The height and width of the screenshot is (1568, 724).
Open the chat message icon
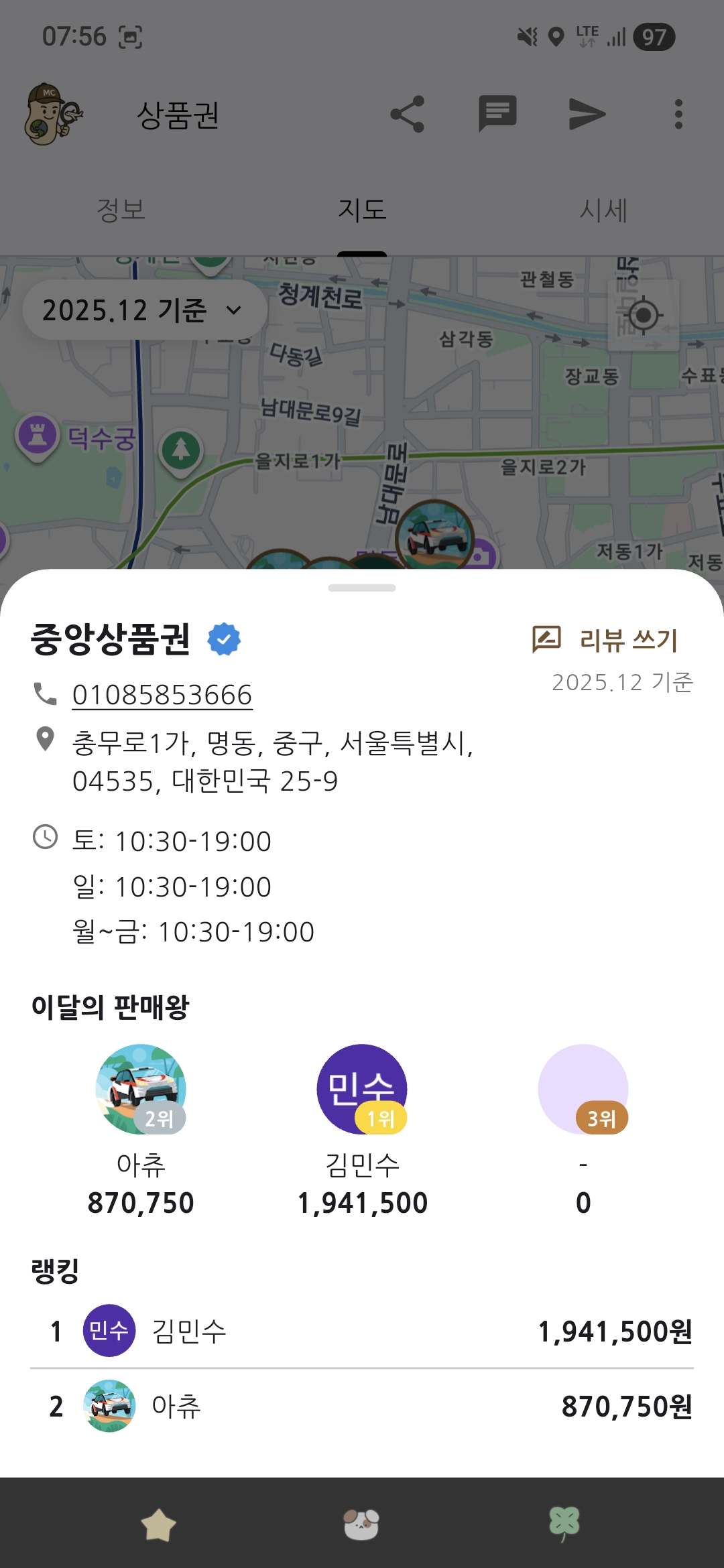click(x=497, y=114)
